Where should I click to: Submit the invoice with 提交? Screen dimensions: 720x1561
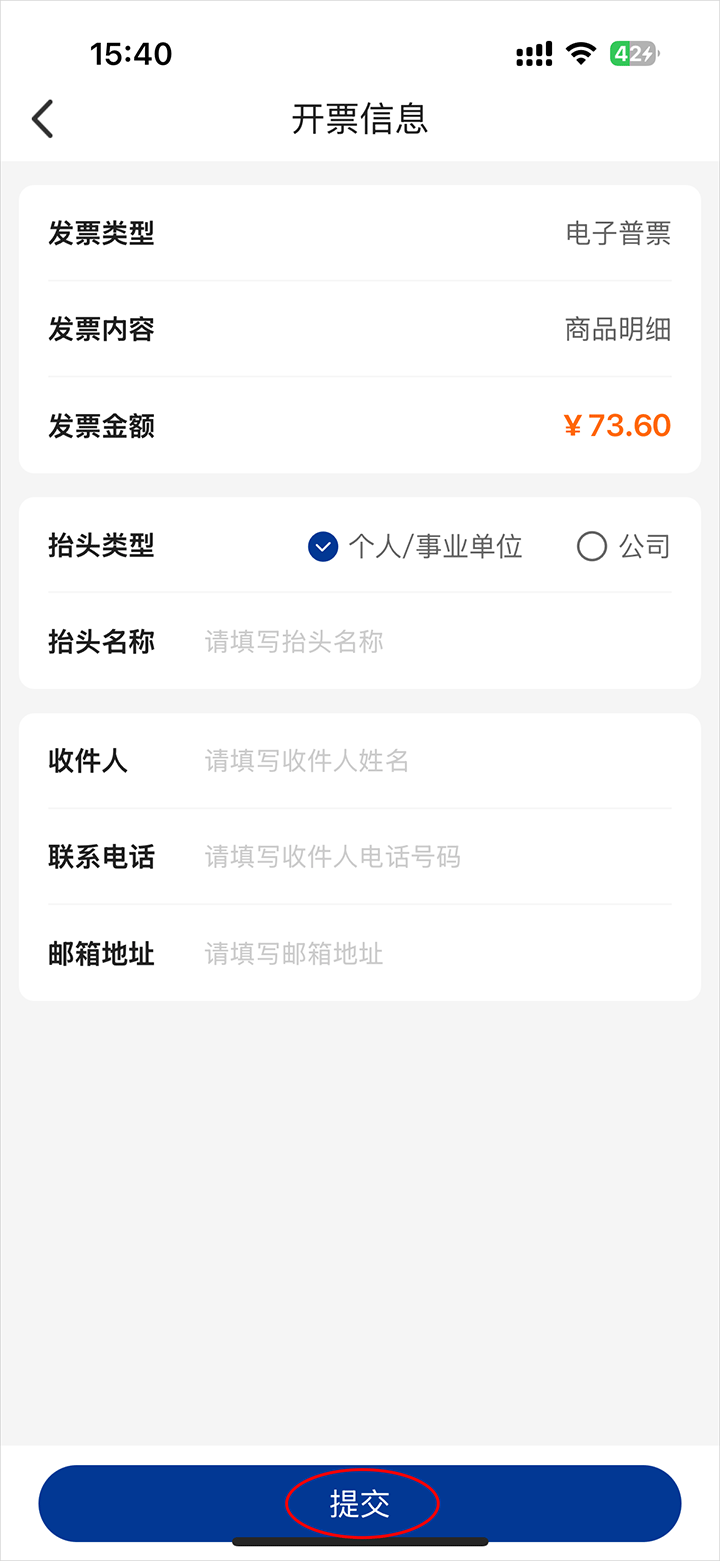pos(360,1503)
